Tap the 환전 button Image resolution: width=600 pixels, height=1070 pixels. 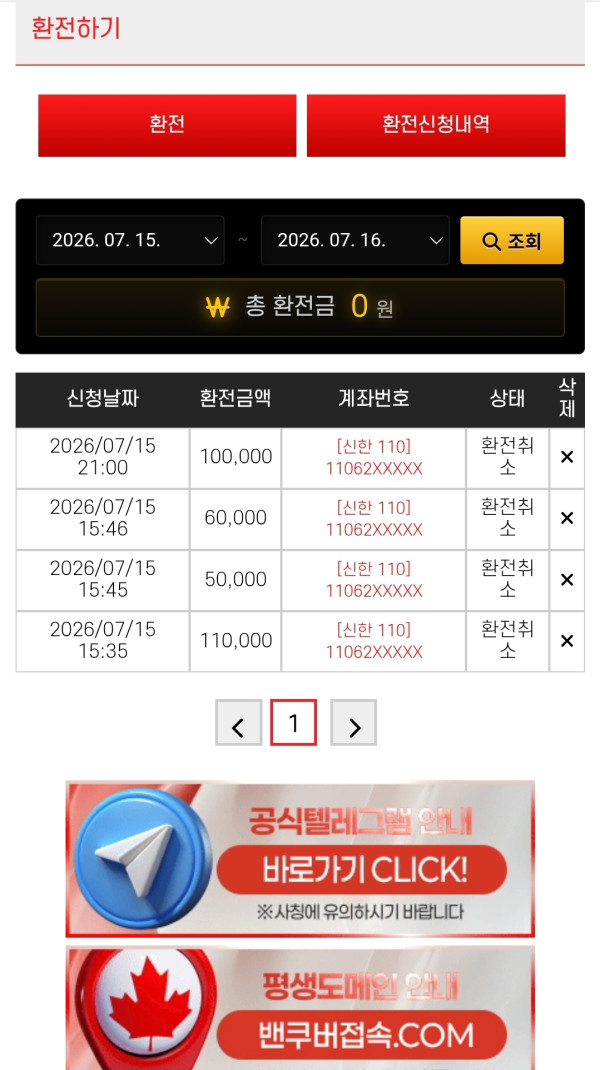coord(167,126)
